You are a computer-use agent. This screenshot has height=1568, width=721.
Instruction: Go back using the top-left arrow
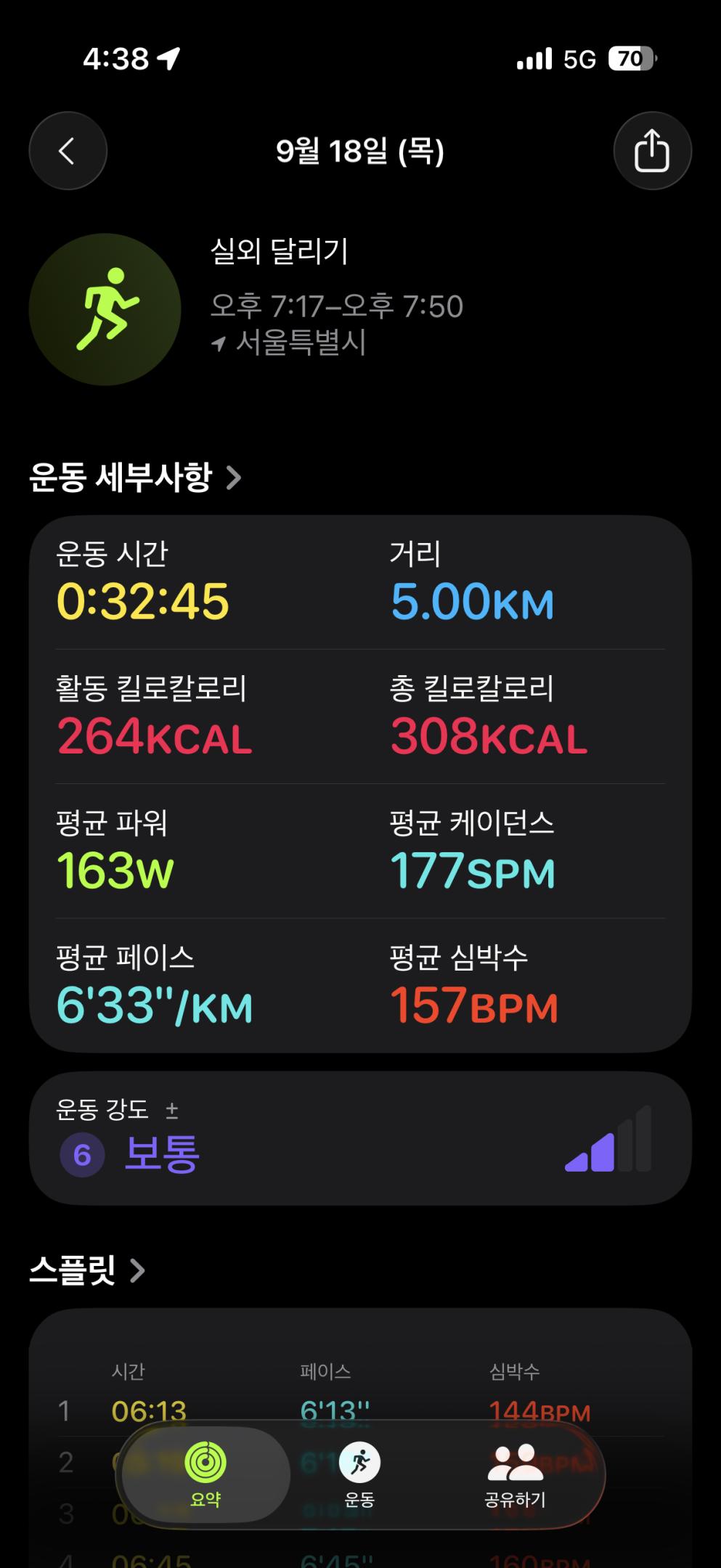pos(68,151)
